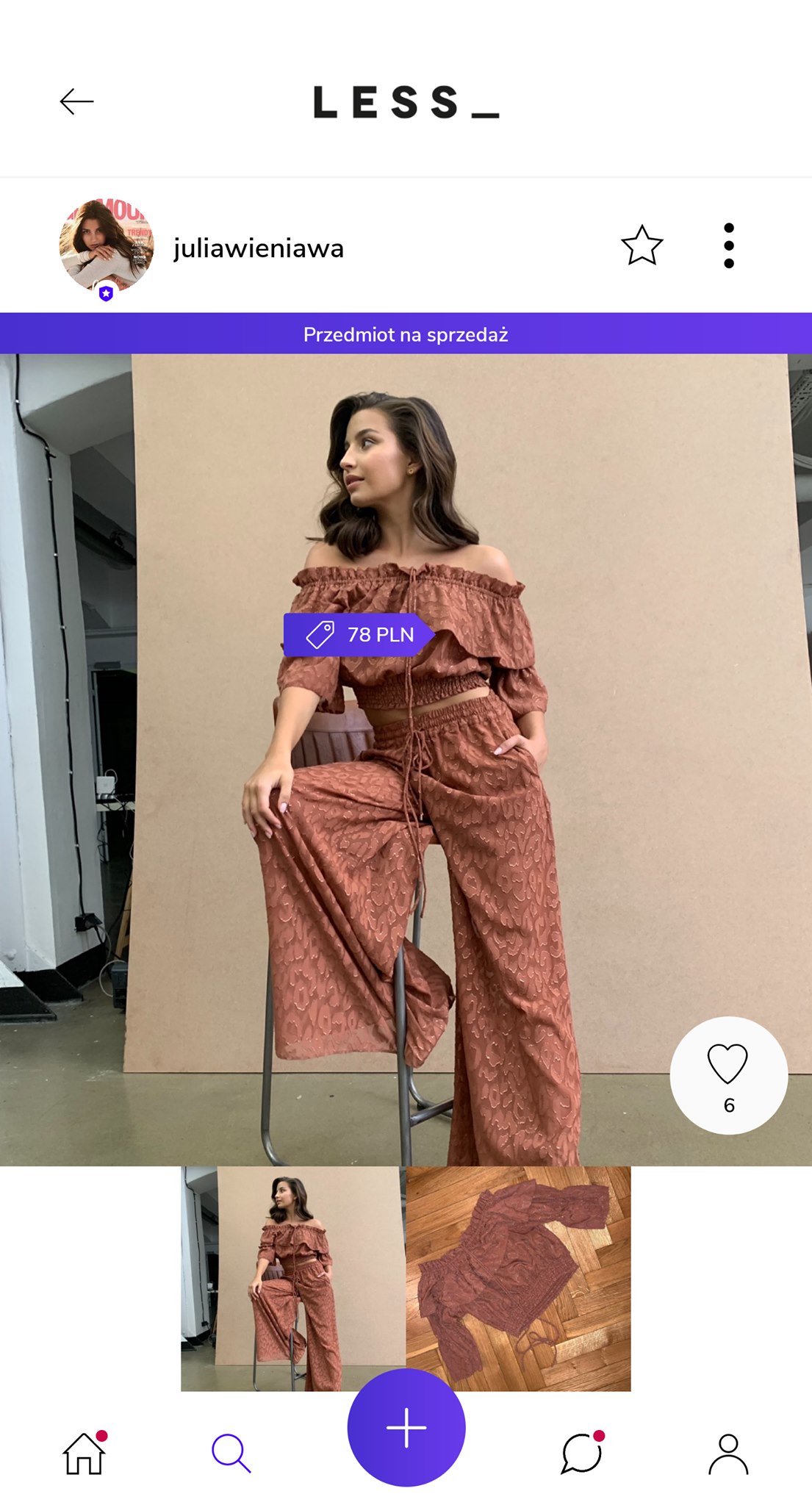
Task: Add seller to favorites with the star
Action: click(x=642, y=245)
